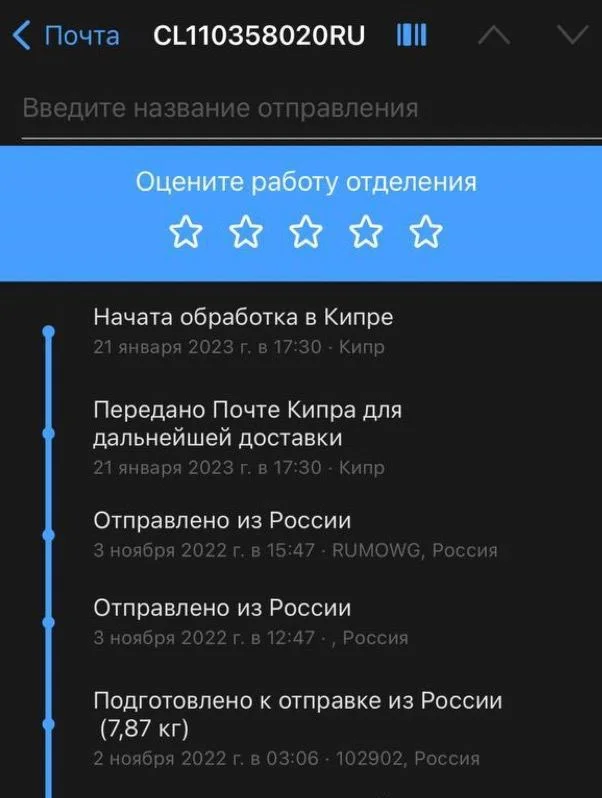Rate the post office three stars

click(x=306, y=232)
